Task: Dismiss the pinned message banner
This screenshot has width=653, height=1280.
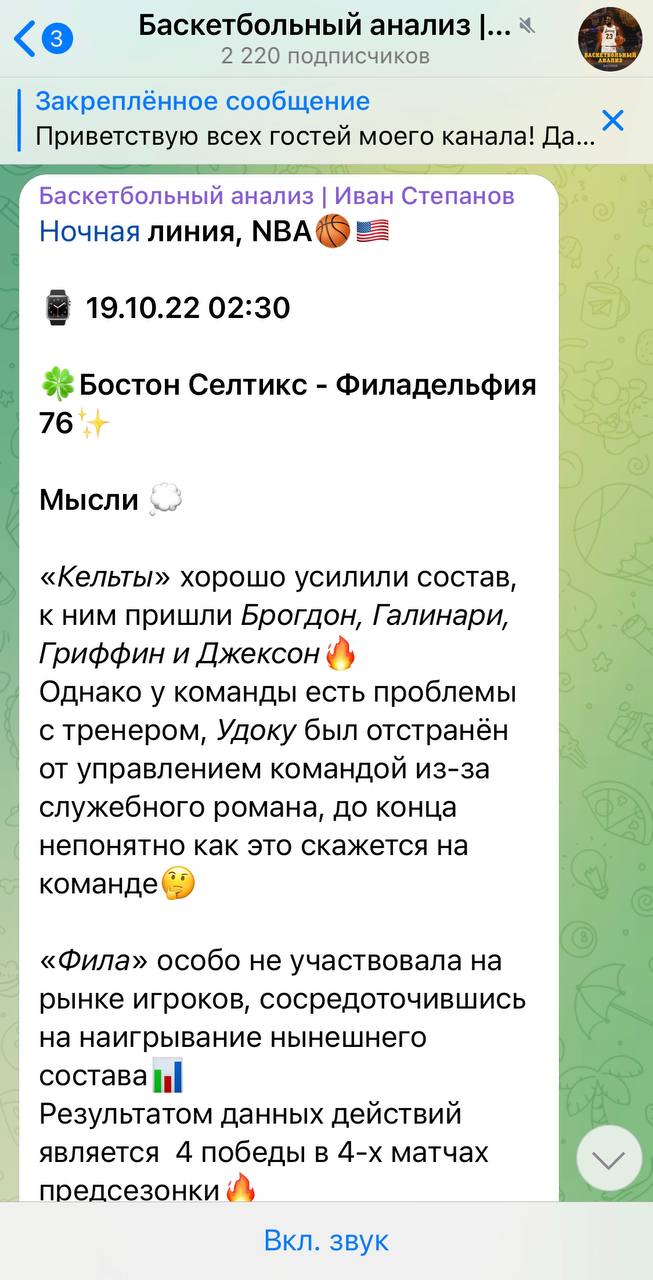Action: click(x=612, y=121)
